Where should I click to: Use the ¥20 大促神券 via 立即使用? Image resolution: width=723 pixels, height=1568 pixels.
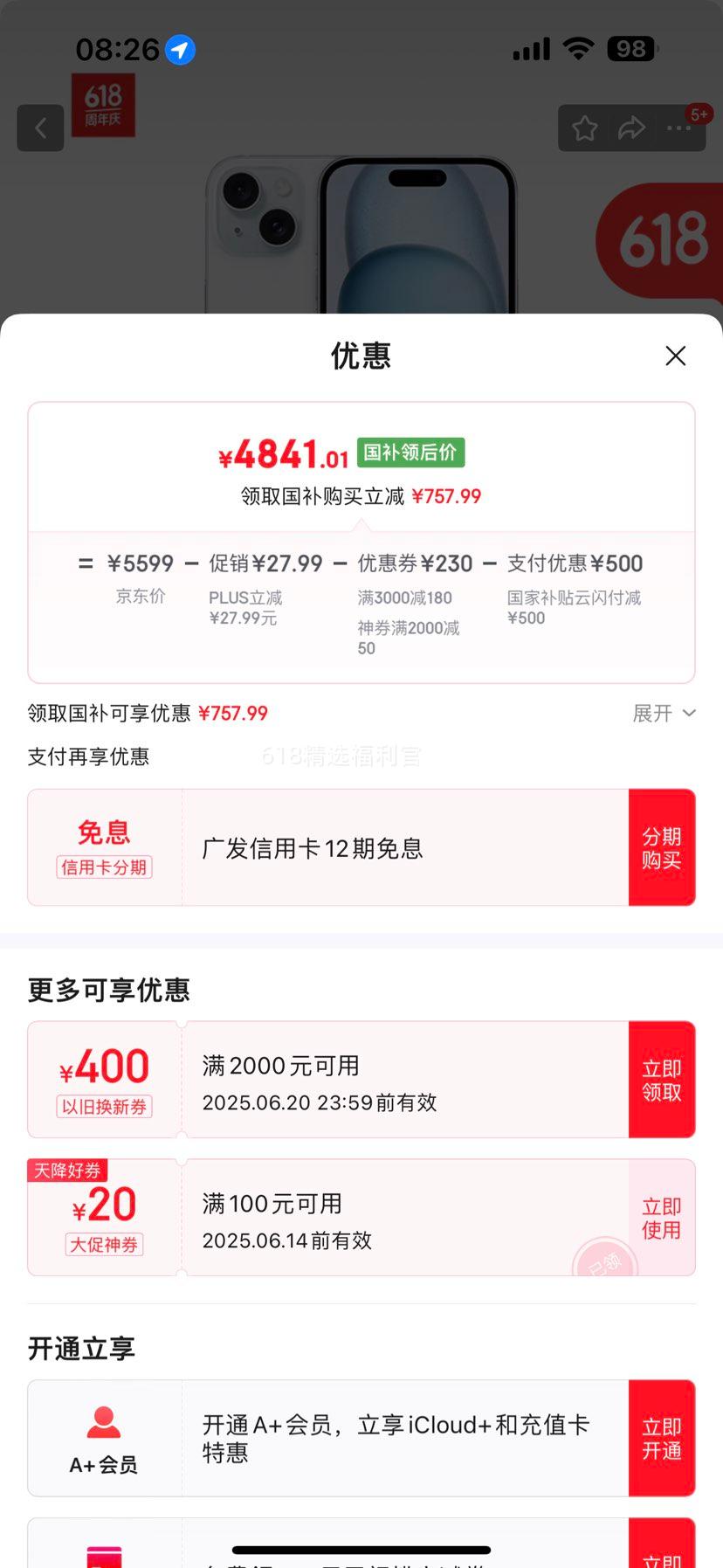point(661,1218)
